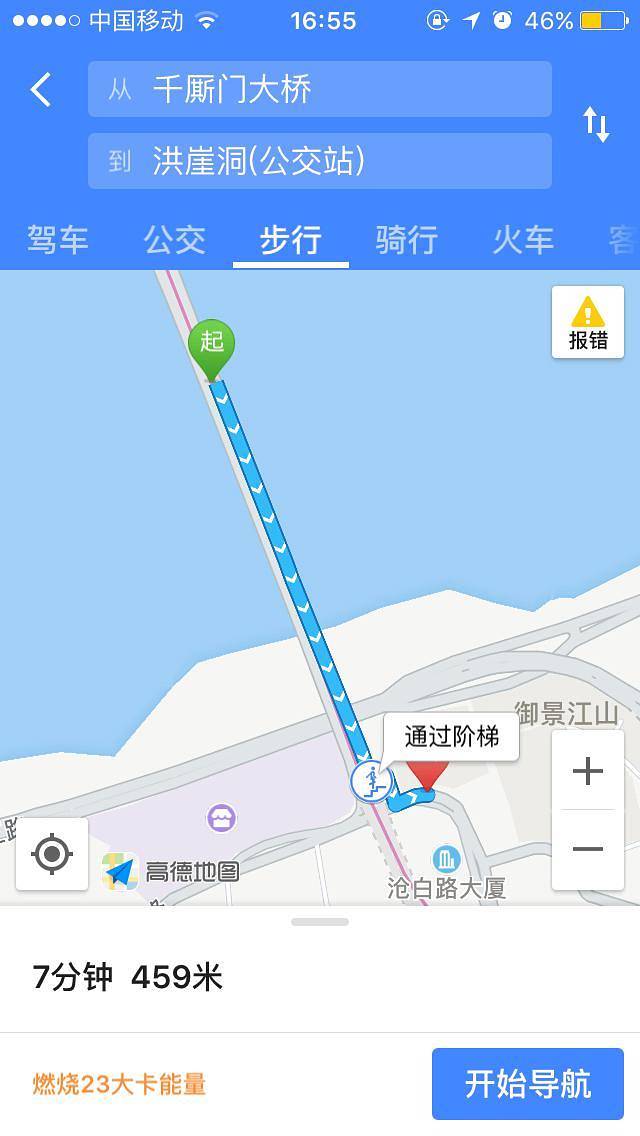Center the map on my location
Screen dimensions: 640x1136
tap(52, 854)
